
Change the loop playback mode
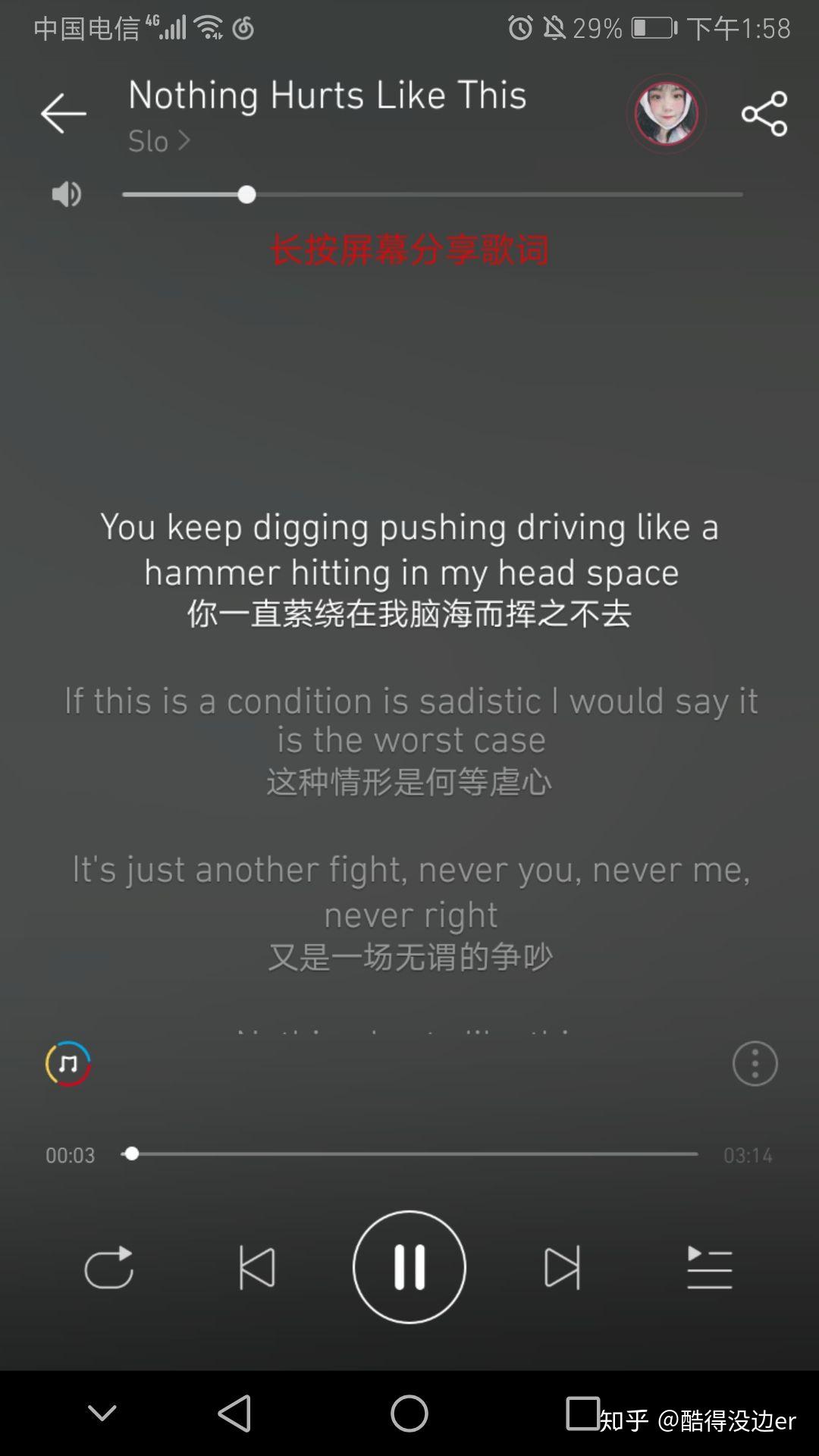tap(109, 1267)
